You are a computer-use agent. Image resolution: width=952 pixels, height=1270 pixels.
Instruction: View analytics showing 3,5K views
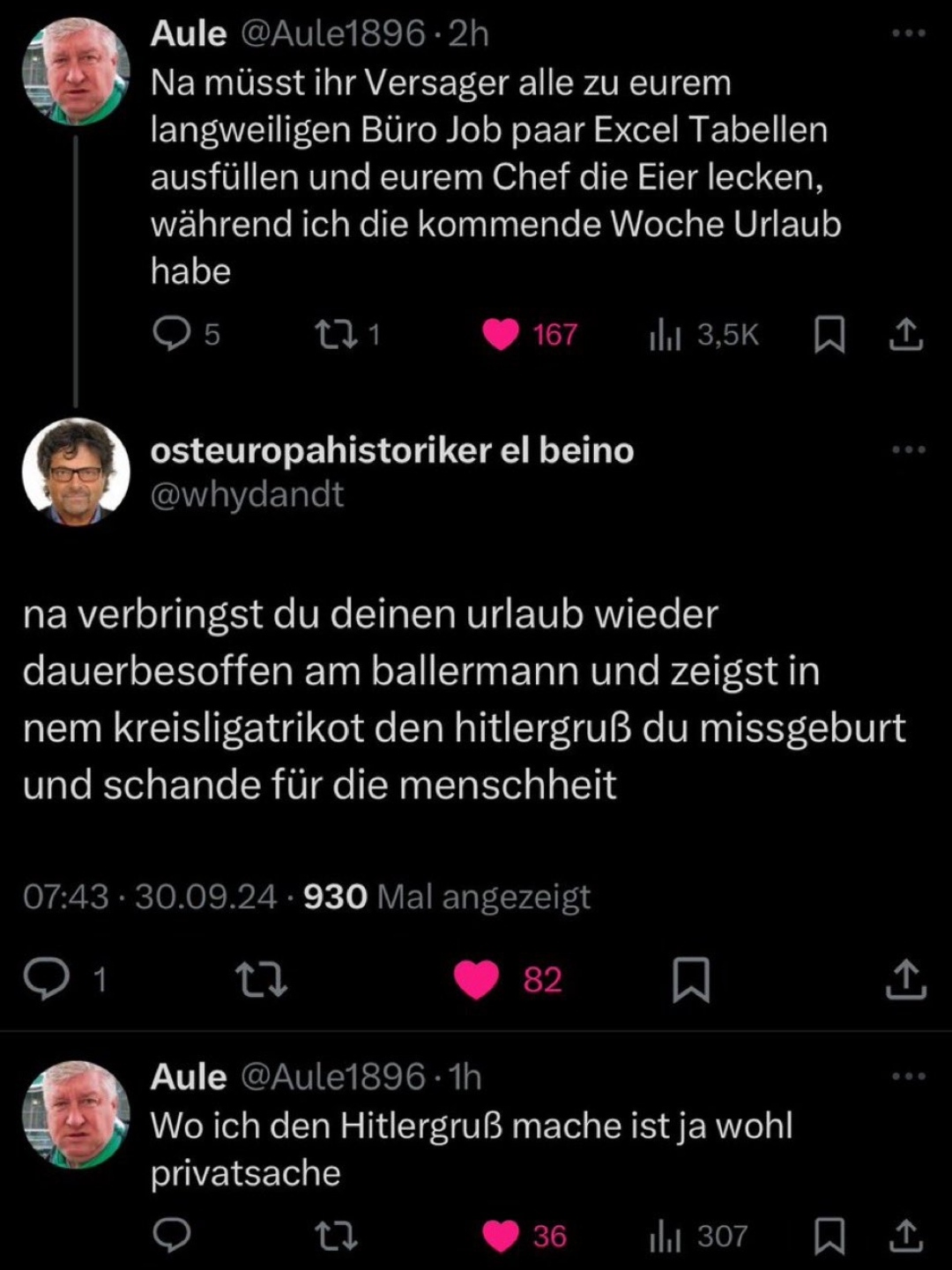(x=665, y=335)
